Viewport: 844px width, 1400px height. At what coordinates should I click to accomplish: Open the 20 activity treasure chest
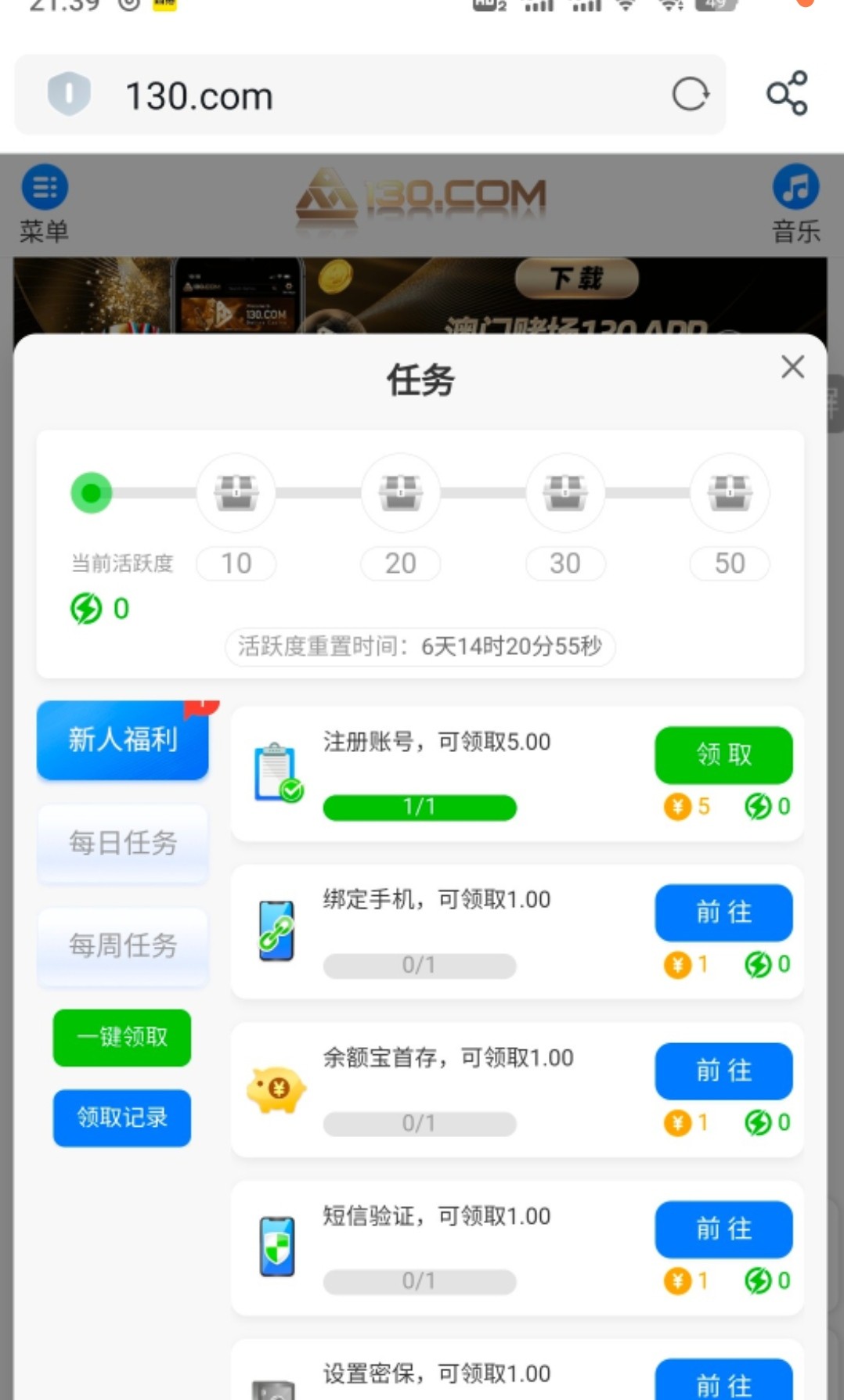tap(401, 493)
